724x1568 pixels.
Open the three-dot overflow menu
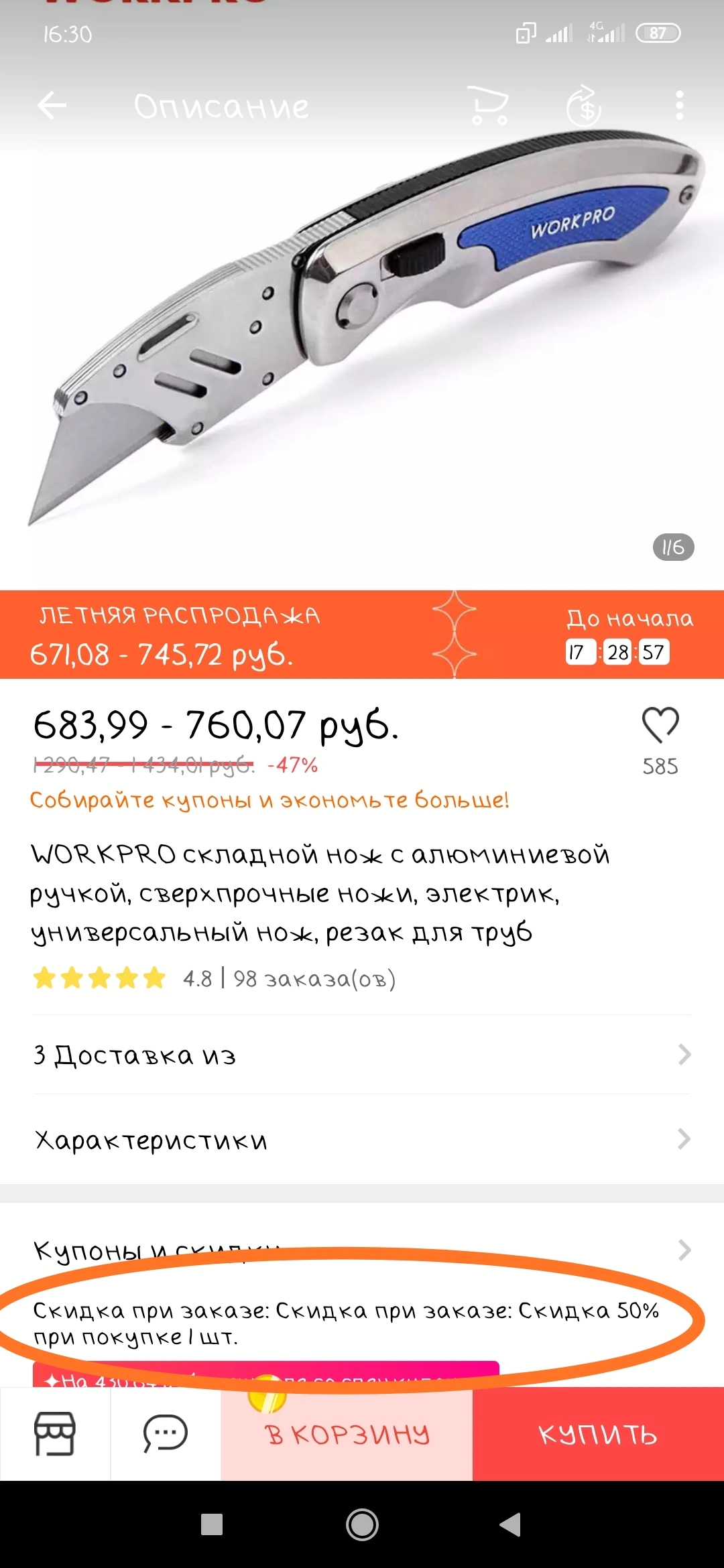679,105
